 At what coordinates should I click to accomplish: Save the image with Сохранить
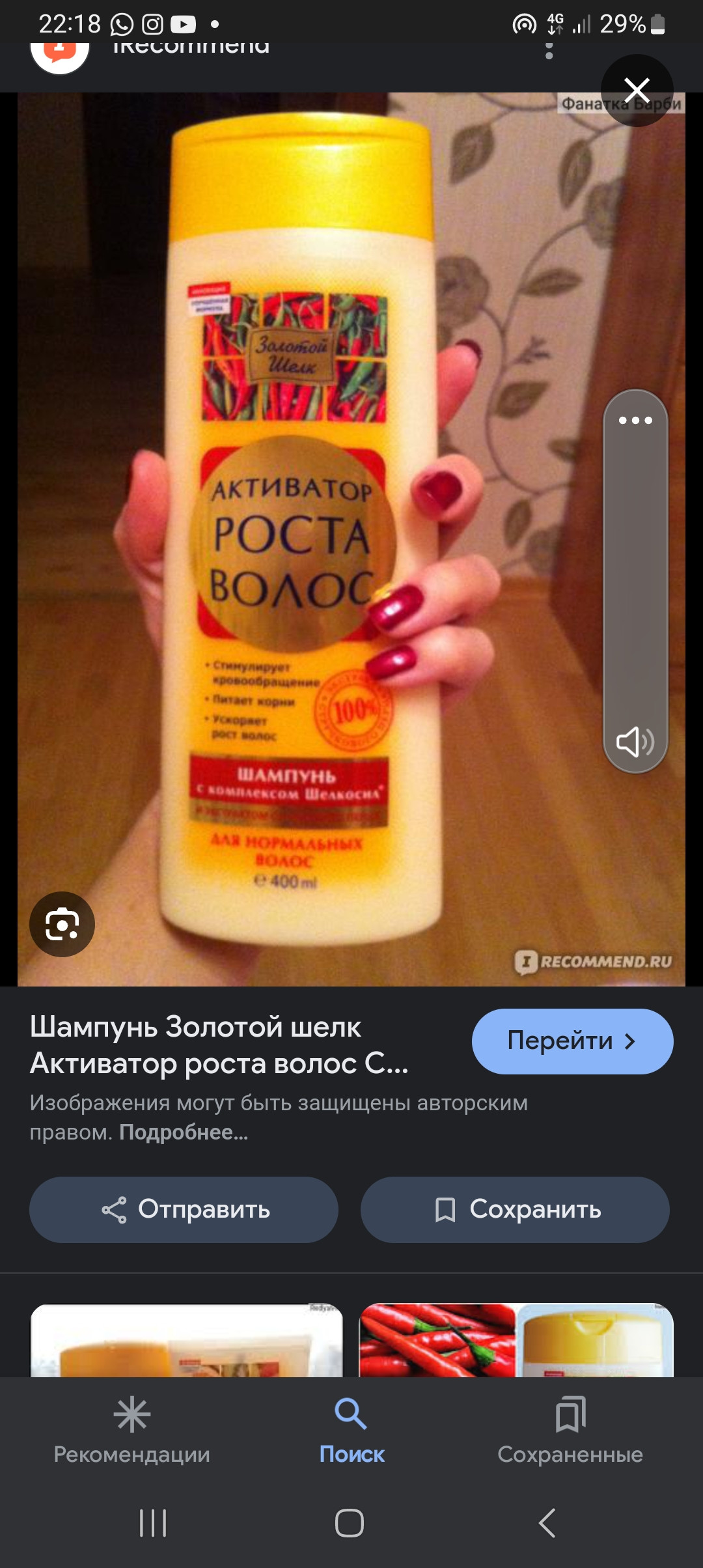pos(515,1210)
